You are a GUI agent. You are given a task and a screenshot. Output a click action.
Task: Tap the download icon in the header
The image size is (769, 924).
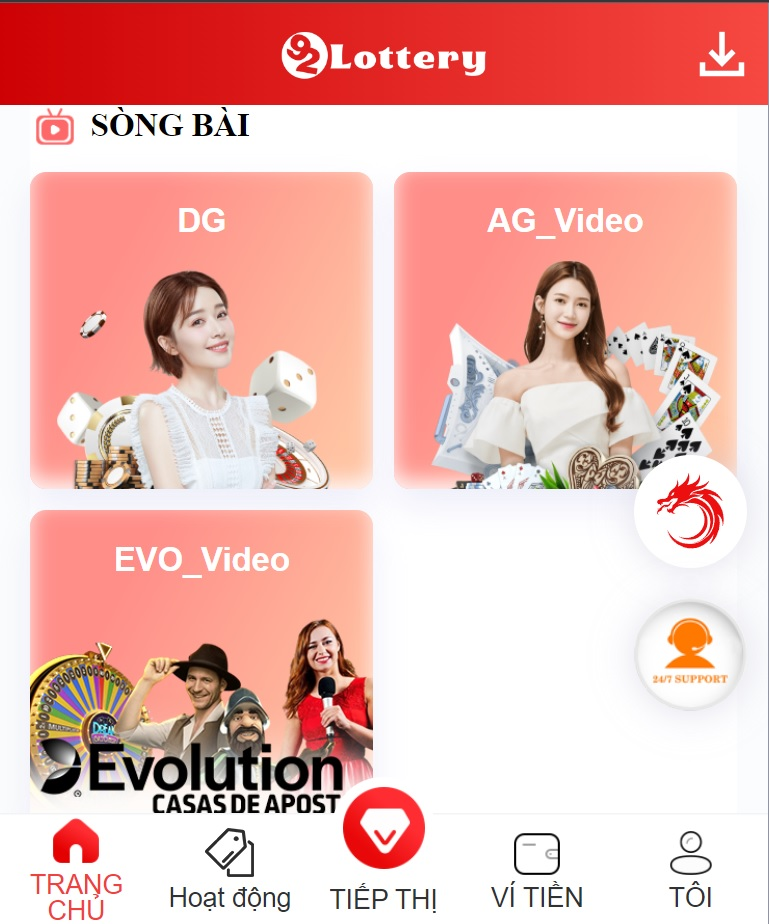coord(721,55)
